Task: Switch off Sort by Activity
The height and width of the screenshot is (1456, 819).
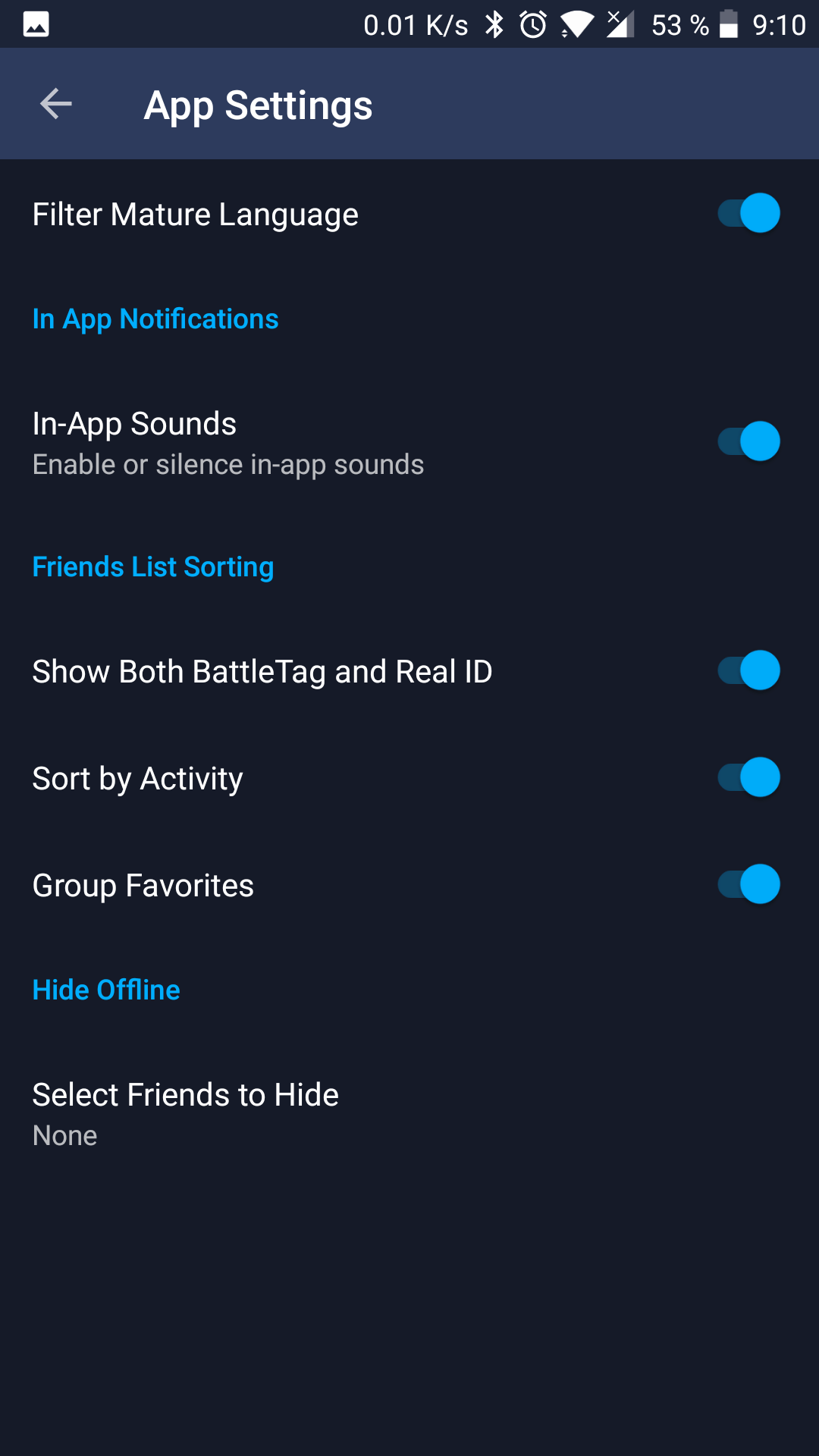Action: click(x=749, y=777)
